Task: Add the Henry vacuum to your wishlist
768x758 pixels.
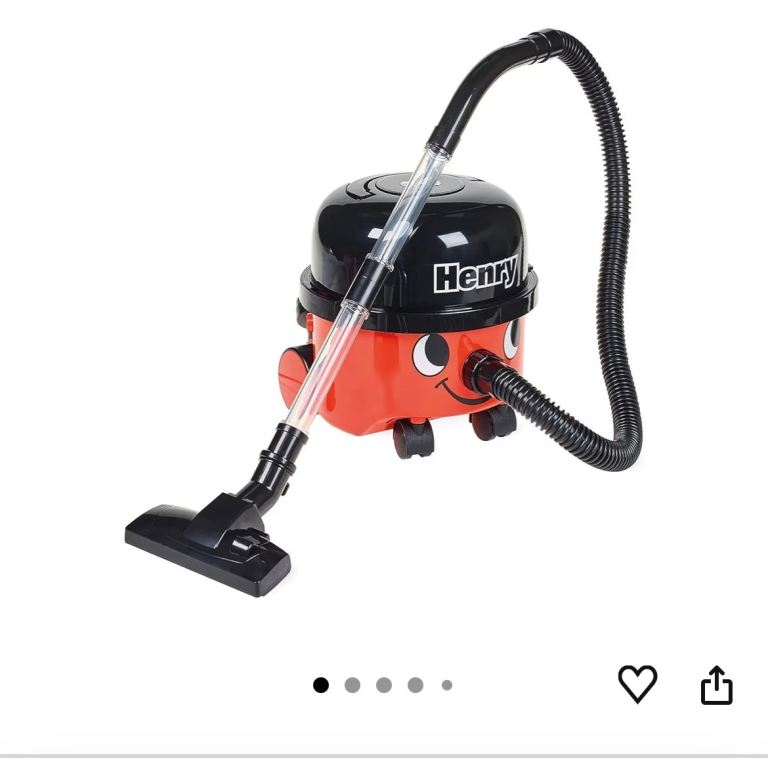Action: (x=637, y=684)
